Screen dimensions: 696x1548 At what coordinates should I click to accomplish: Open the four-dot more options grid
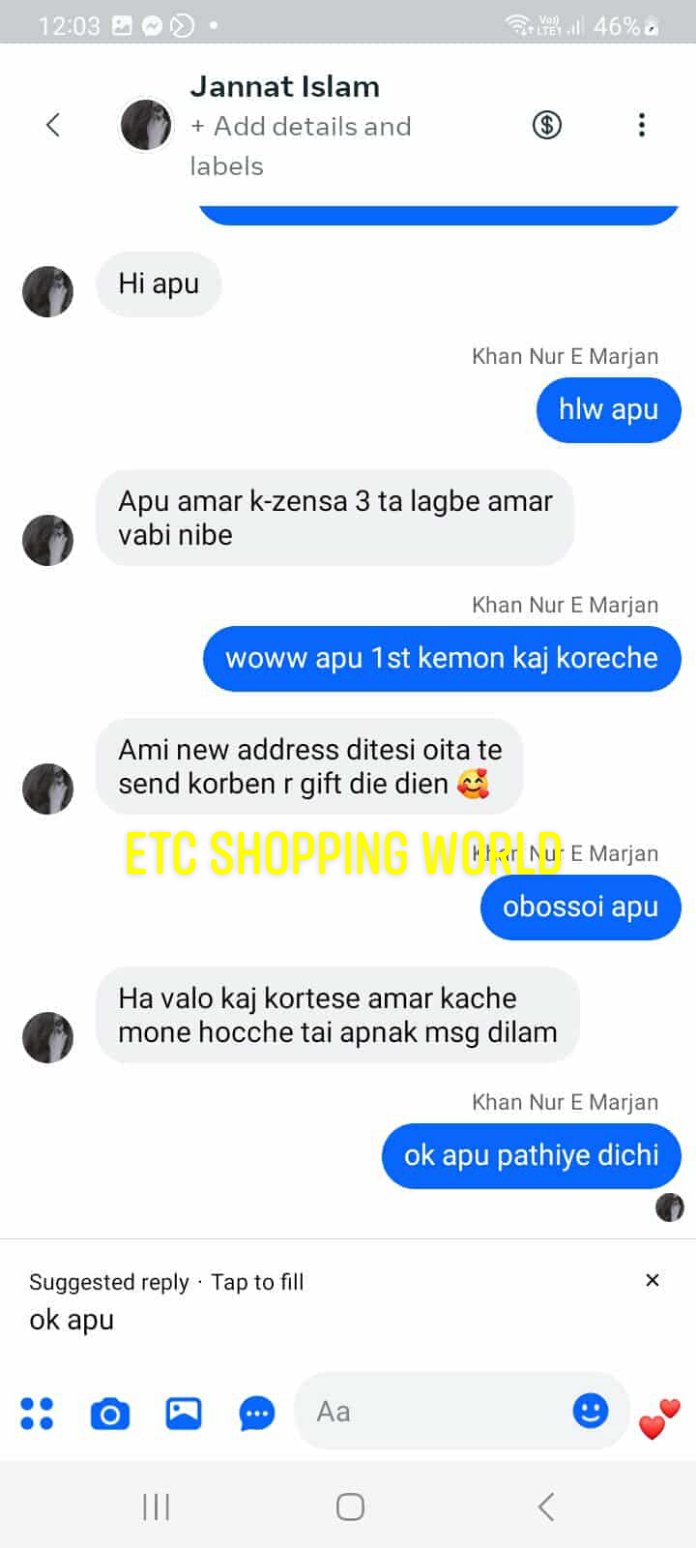[37, 1413]
